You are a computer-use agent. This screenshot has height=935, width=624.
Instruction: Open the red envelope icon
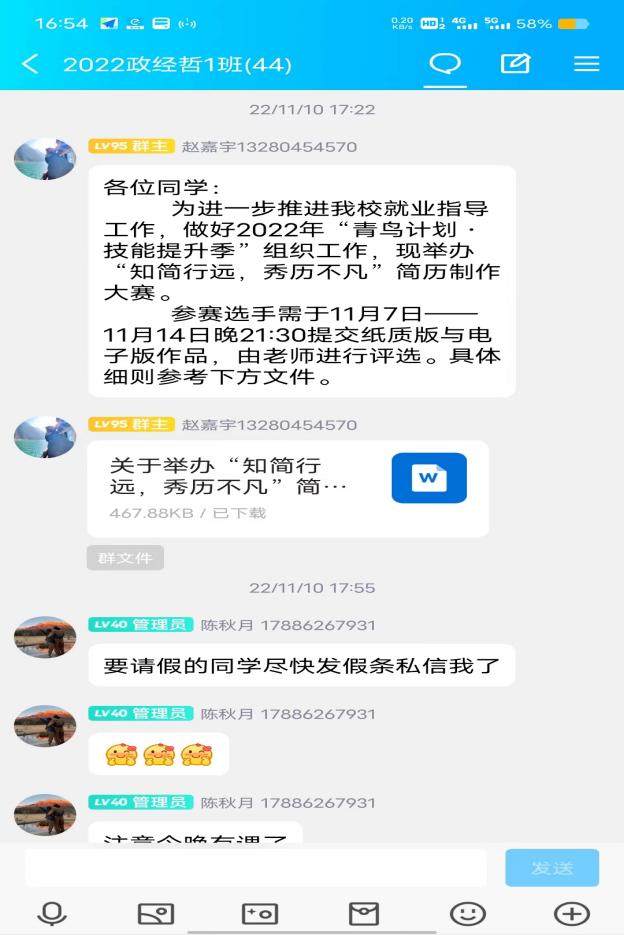[363, 913]
